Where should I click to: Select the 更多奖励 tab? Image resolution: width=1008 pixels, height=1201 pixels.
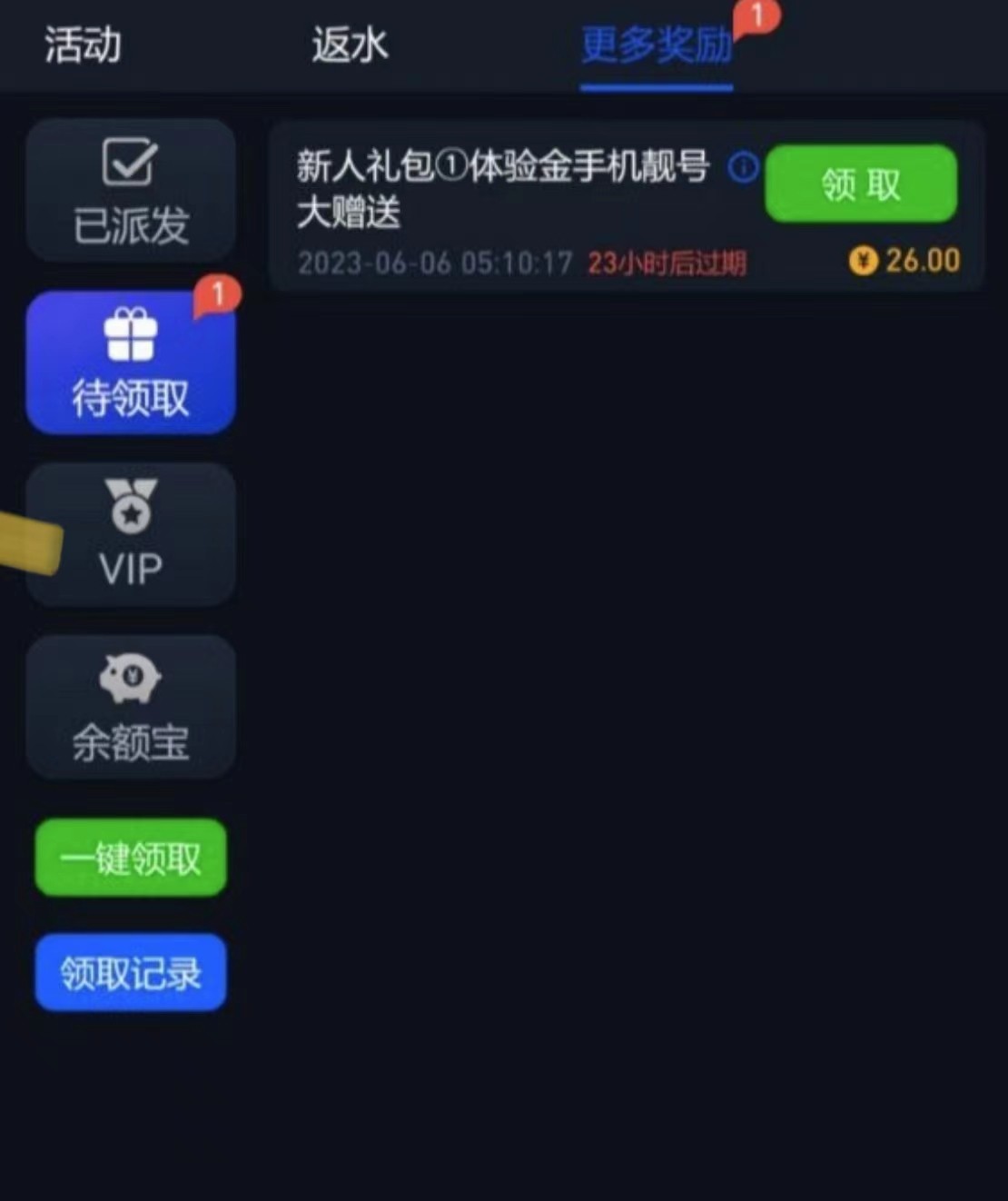[657, 45]
